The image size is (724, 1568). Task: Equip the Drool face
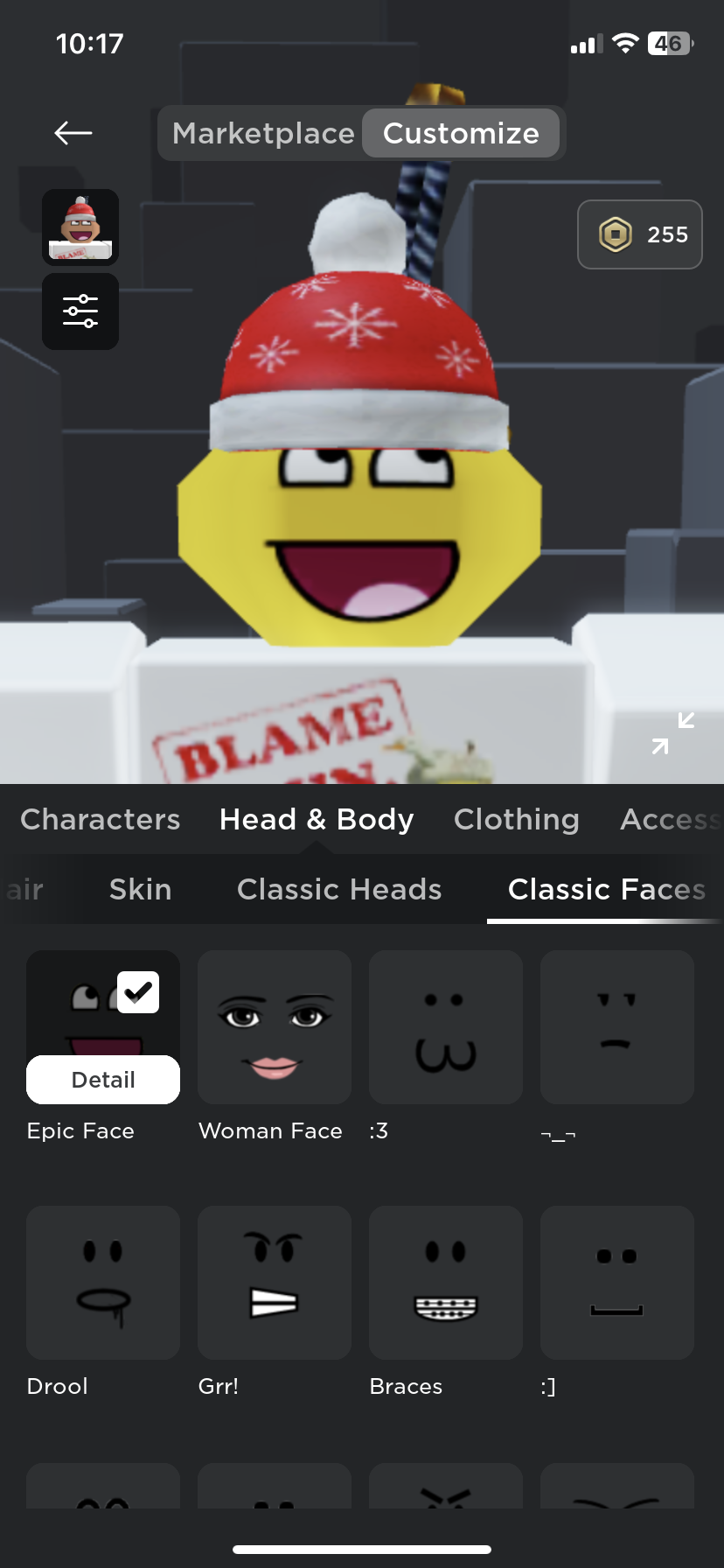tap(103, 1283)
